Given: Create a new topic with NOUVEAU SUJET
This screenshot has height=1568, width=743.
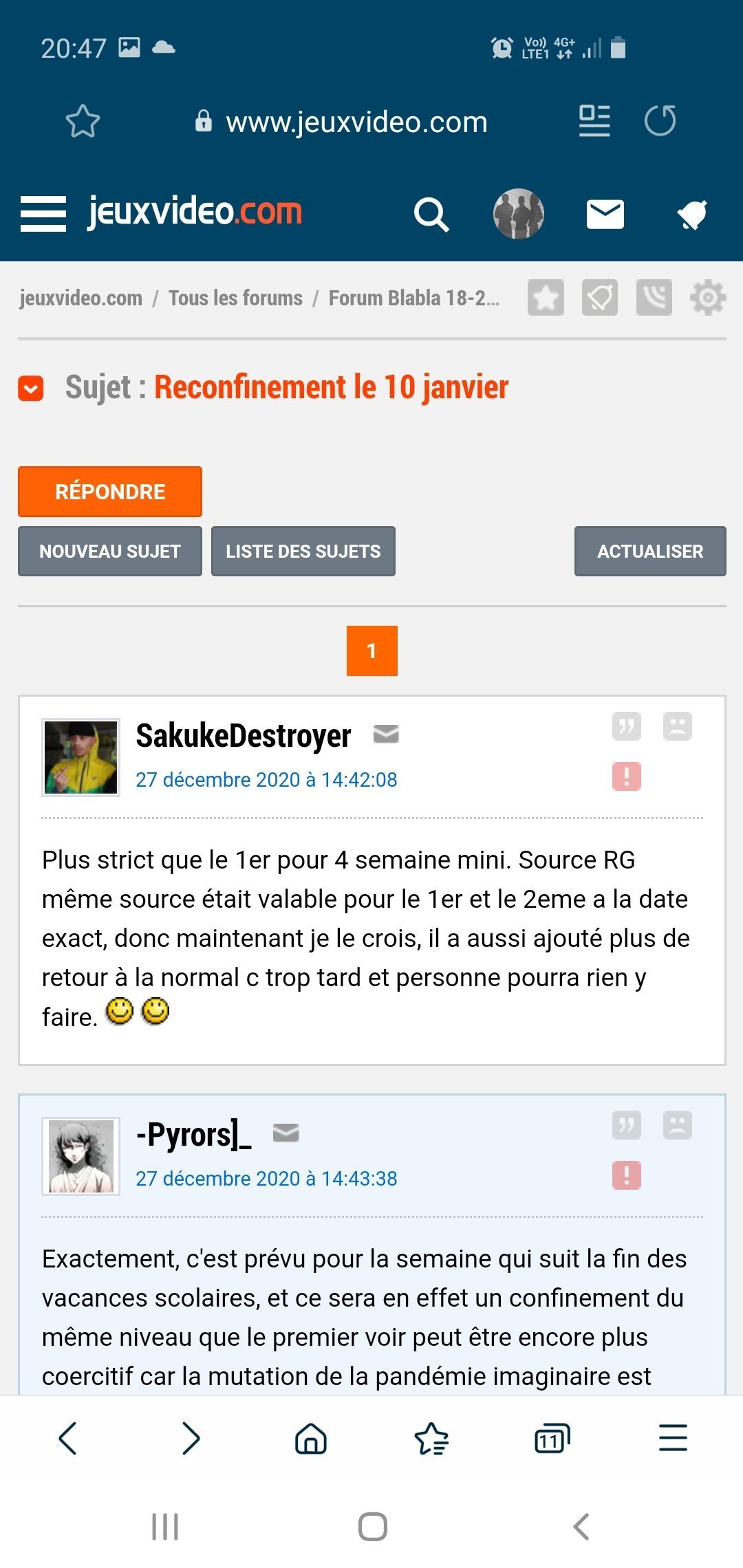Looking at the screenshot, I should click(110, 552).
